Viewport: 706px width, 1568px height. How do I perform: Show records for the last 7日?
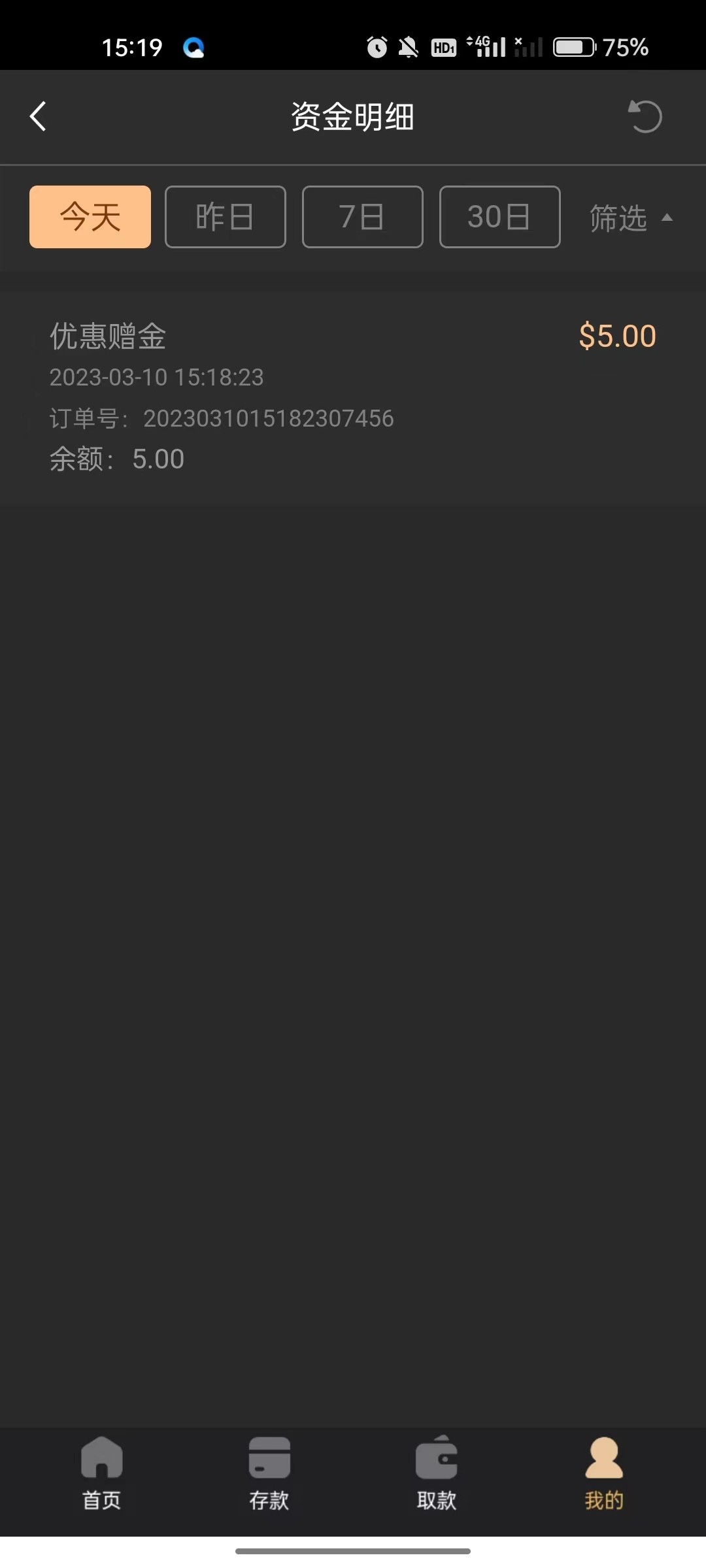pos(363,217)
